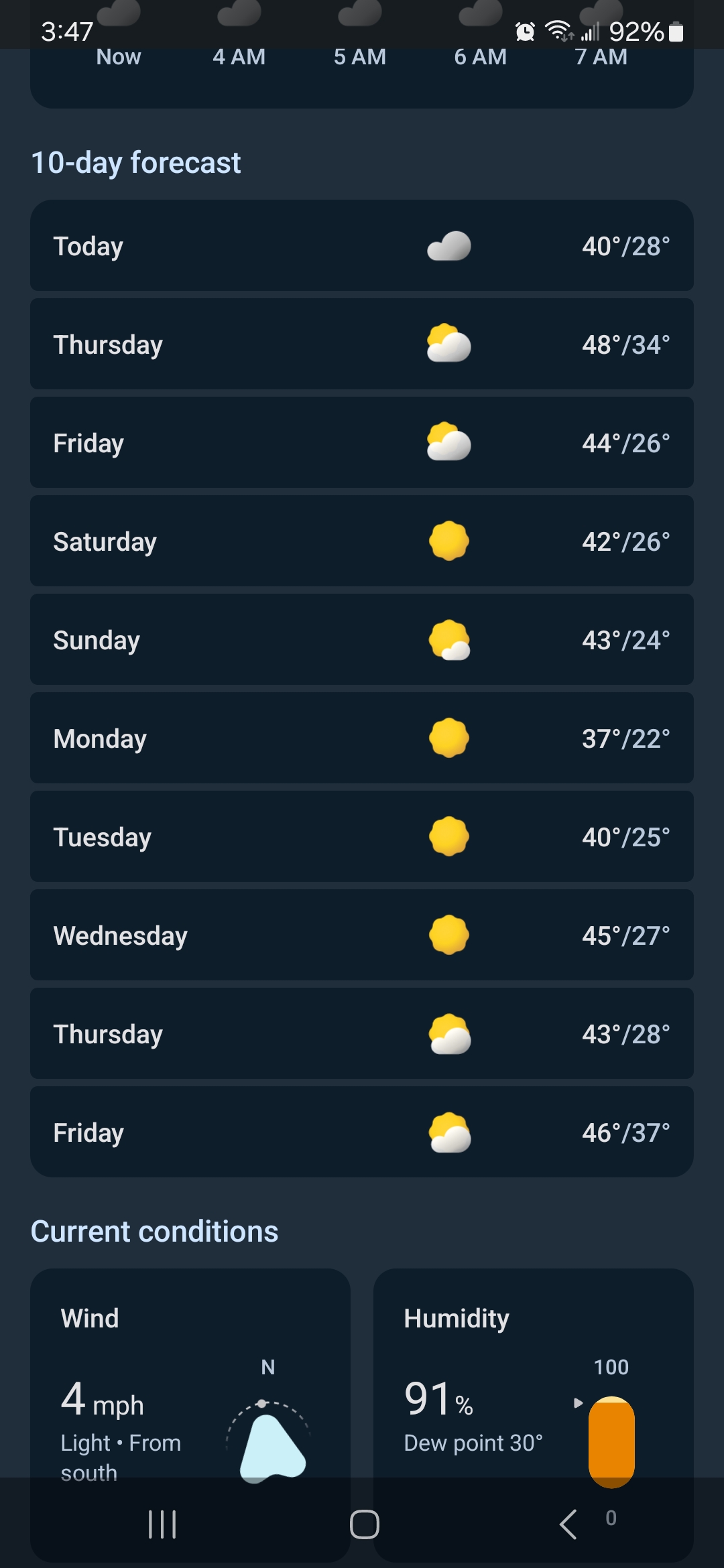Expand the Thursday 48°/34° forecast

[x=362, y=344]
